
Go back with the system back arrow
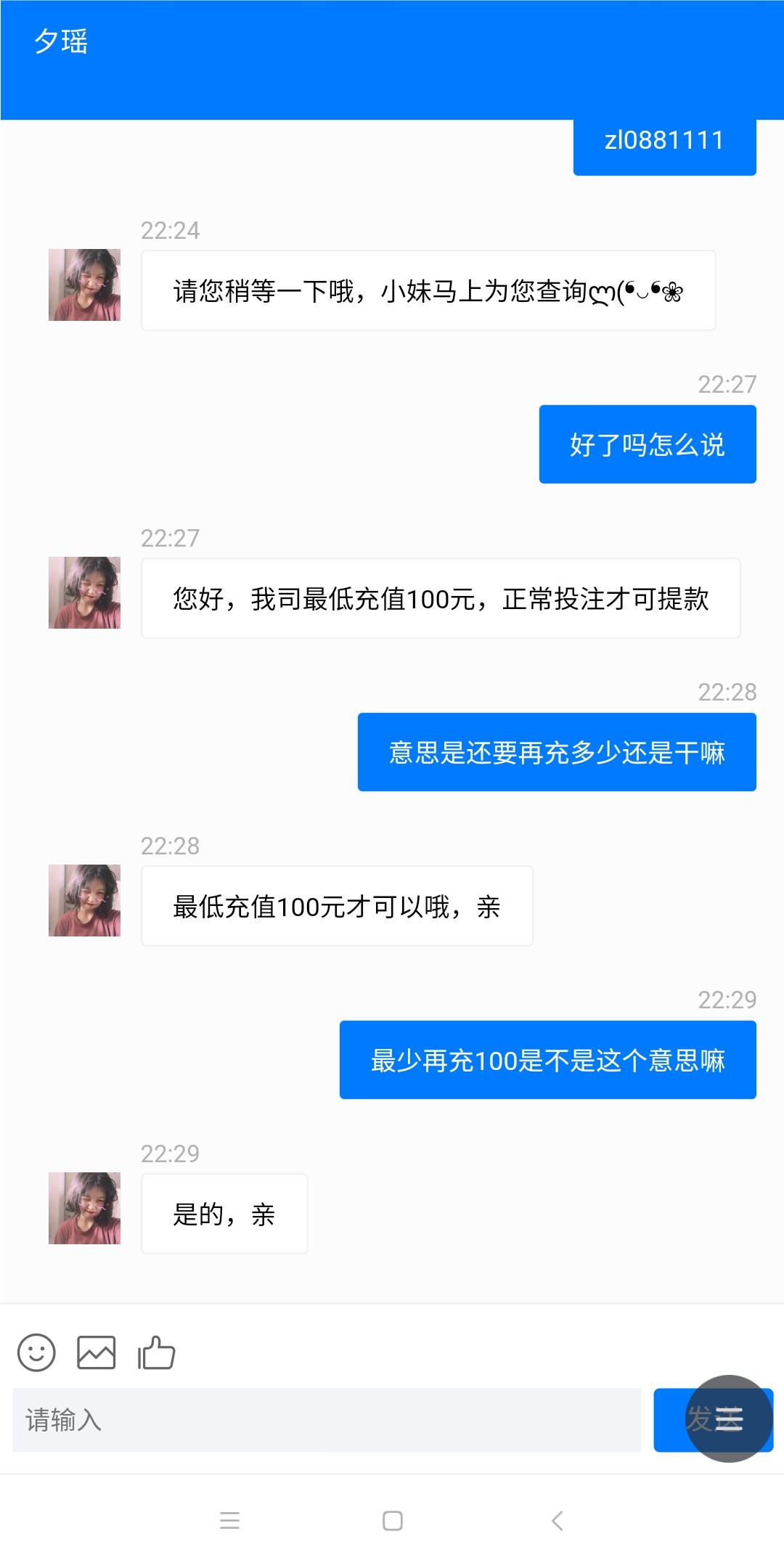point(558,1521)
